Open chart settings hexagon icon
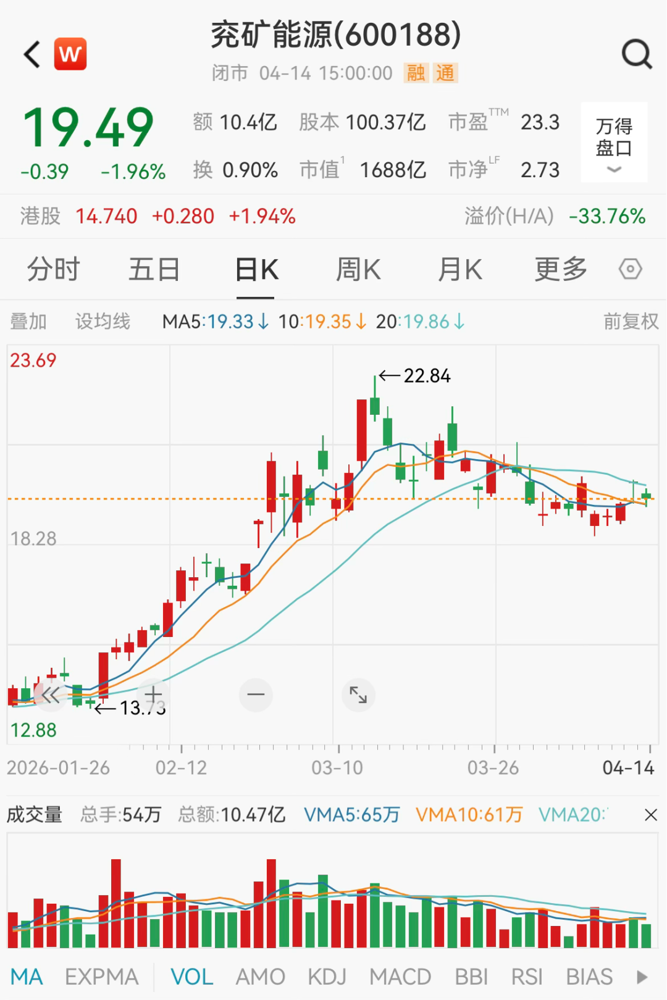Screen dimensions: 667x1000 pyautogui.click(x=630, y=269)
